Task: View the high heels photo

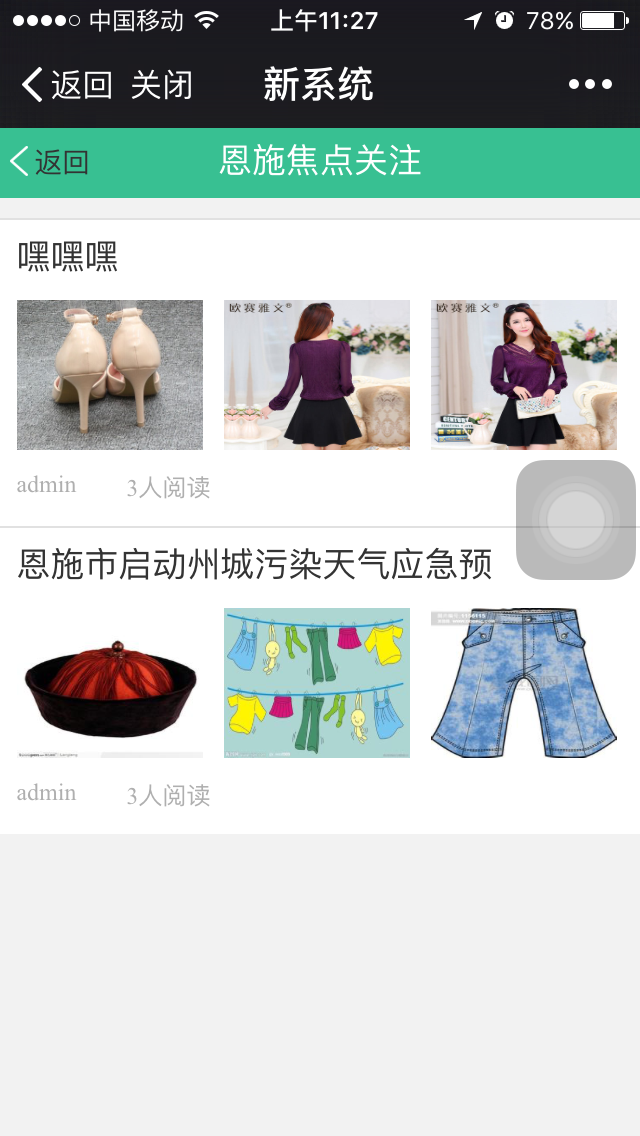Action: [110, 375]
